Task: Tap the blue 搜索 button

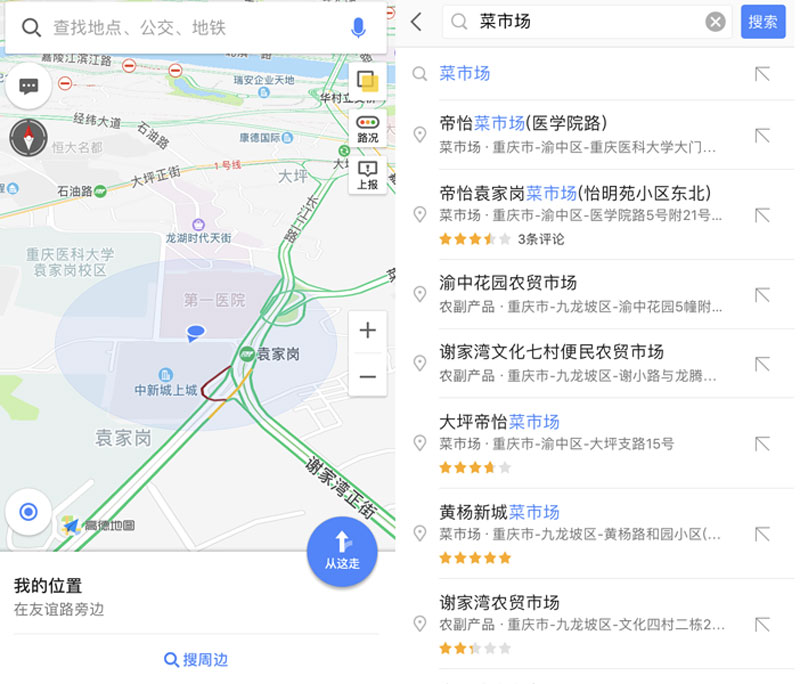Action: click(x=763, y=22)
